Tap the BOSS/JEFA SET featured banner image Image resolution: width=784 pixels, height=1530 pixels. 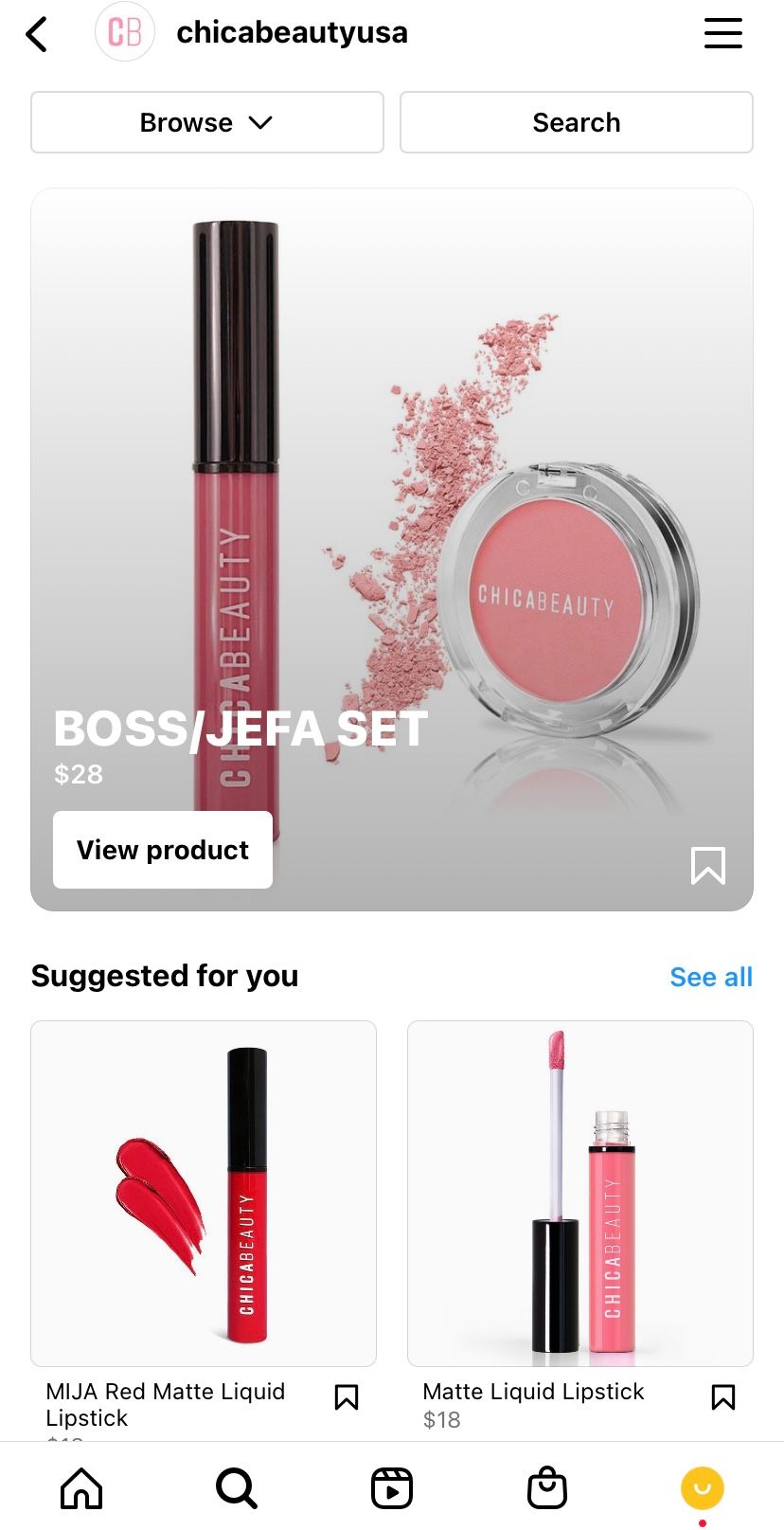(x=392, y=474)
